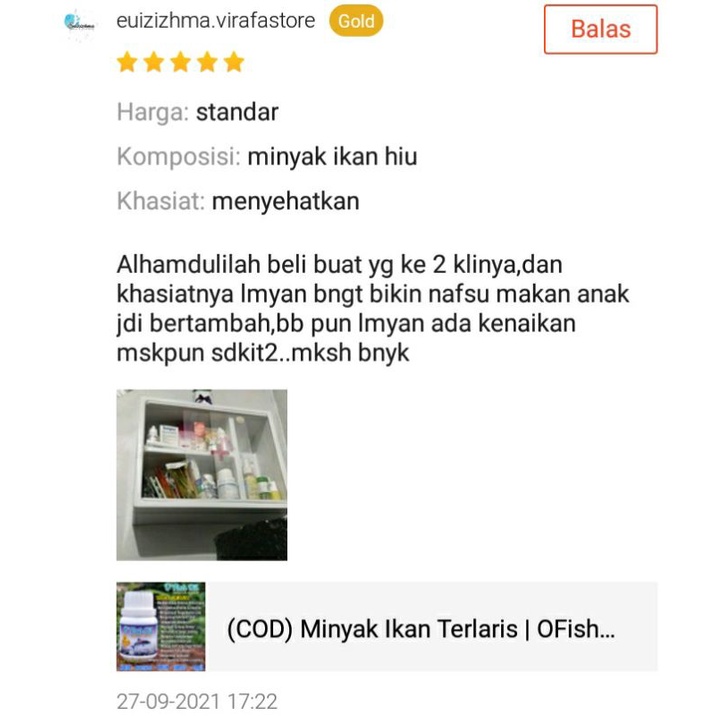Open the euizizhma.virafastore profile avatar

78,23
